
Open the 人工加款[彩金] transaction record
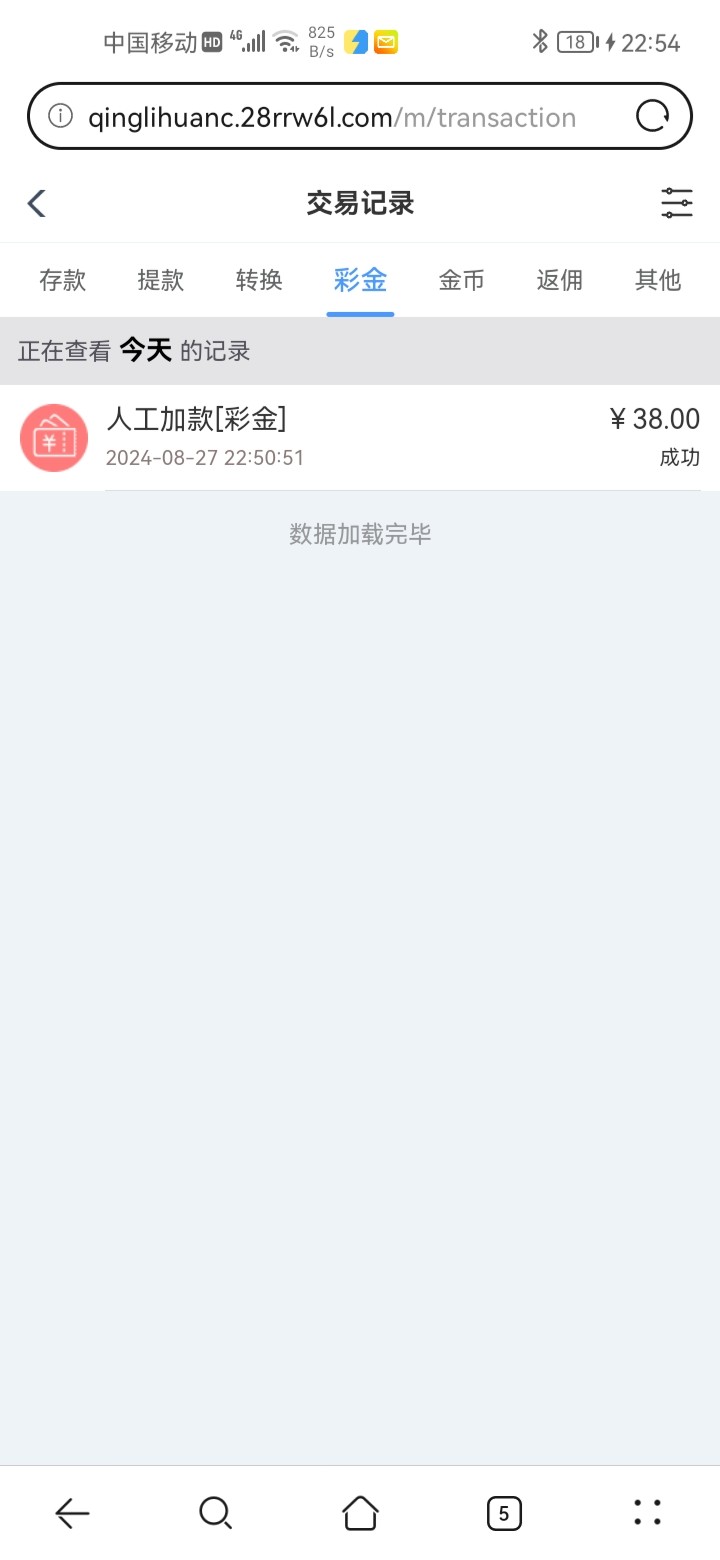point(360,437)
